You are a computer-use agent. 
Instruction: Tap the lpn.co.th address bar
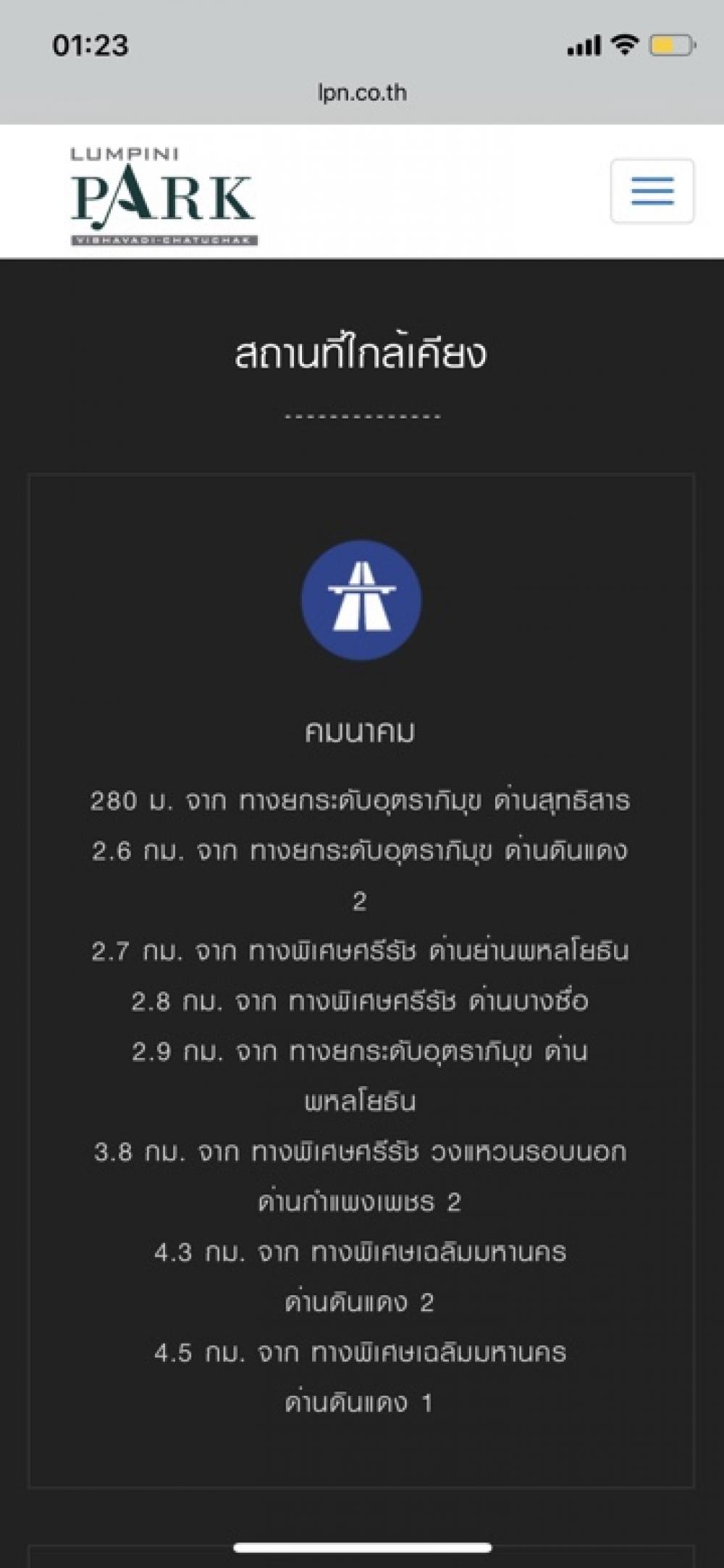(x=362, y=93)
